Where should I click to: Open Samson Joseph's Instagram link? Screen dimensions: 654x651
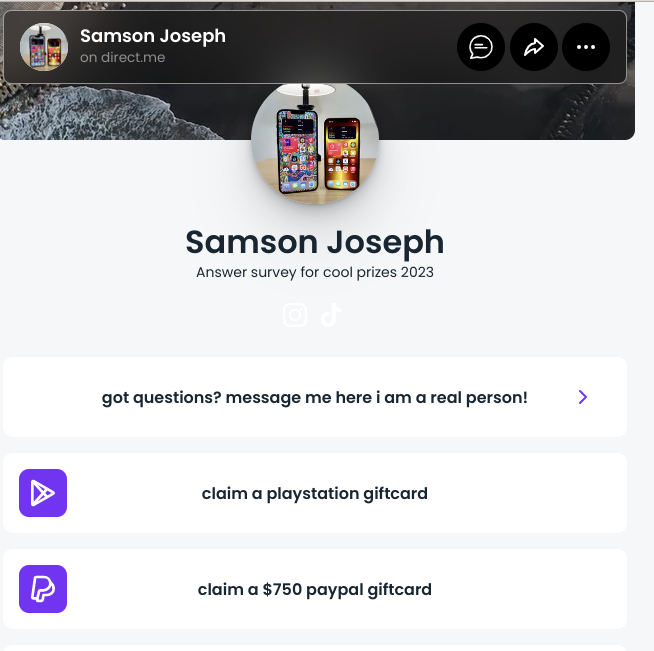(295, 315)
